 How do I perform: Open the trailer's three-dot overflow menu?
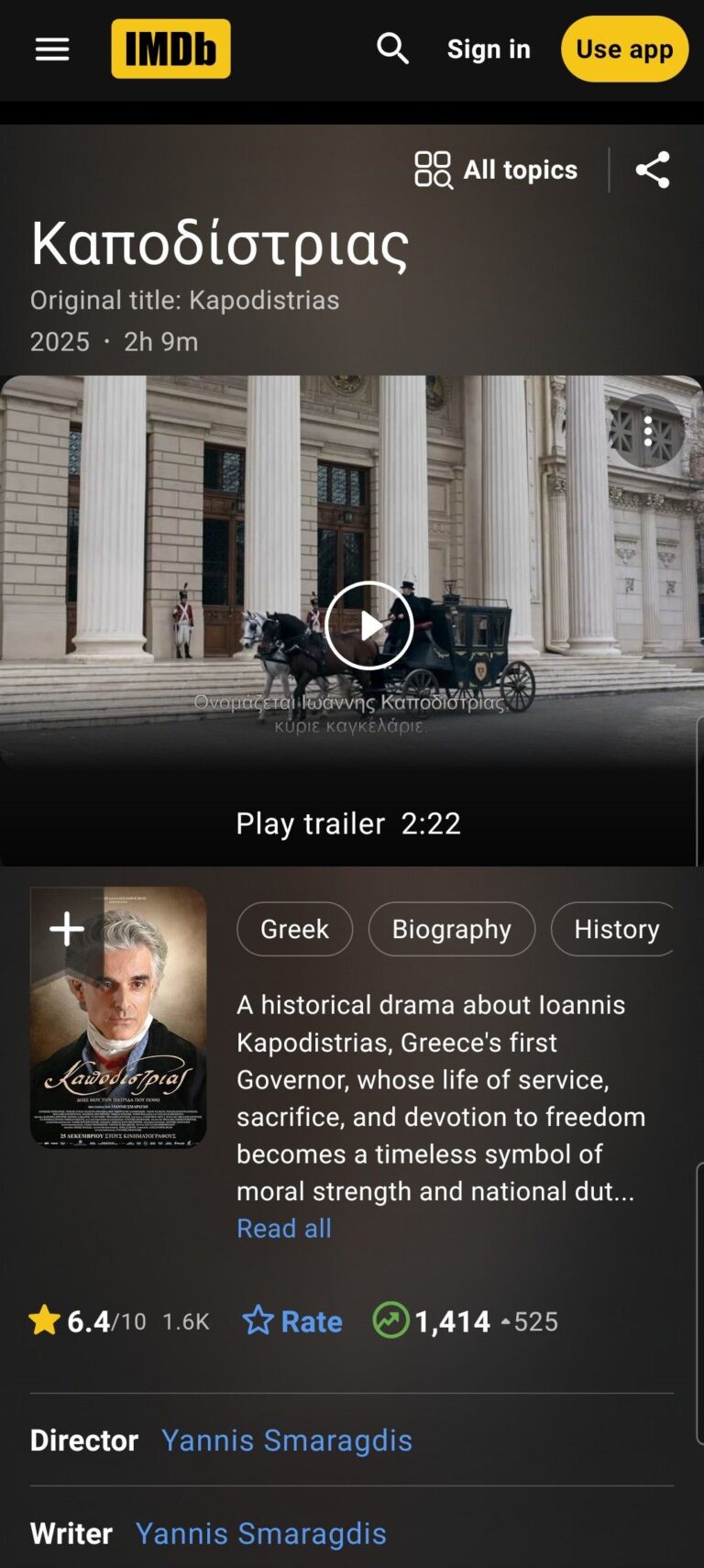point(648,431)
